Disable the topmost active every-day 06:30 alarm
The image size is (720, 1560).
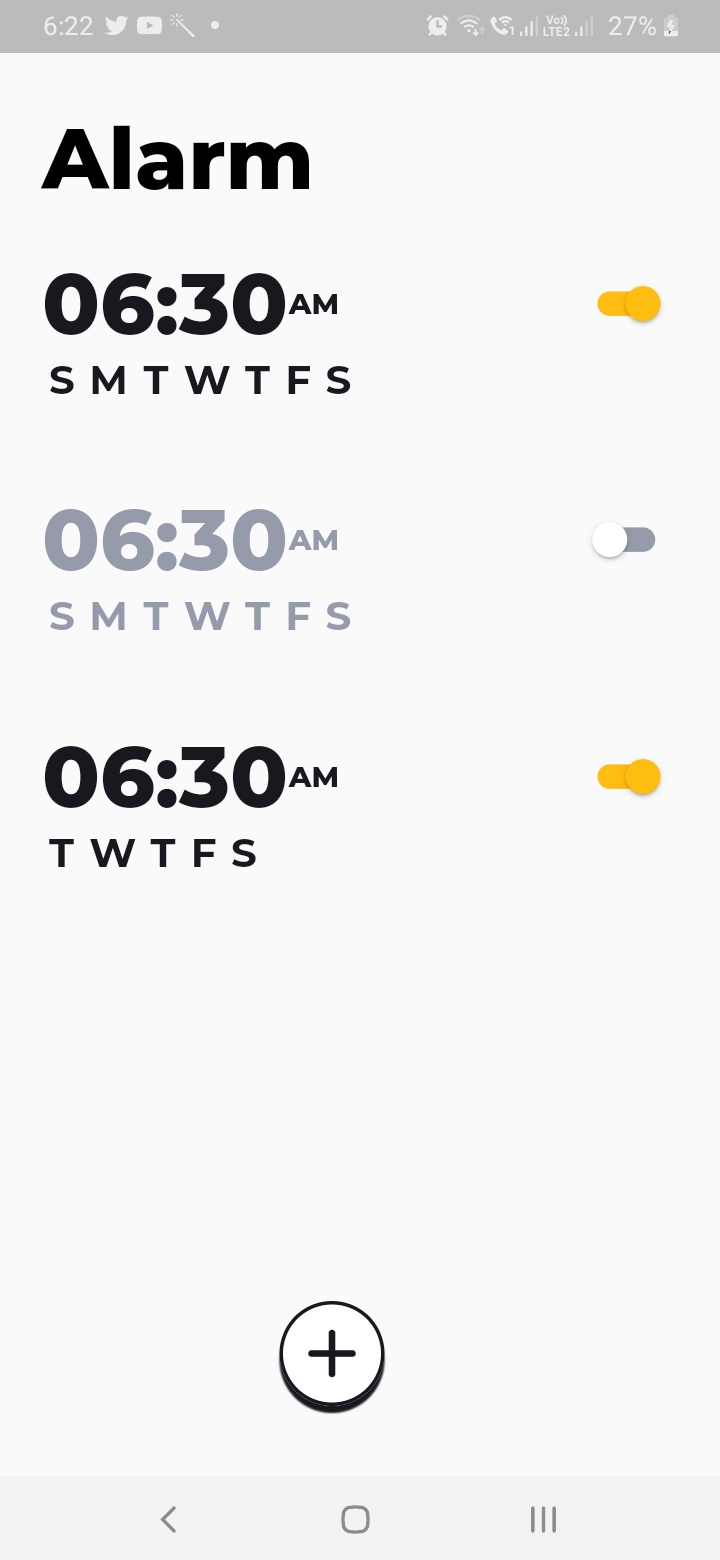pyautogui.click(x=629, y=304)
